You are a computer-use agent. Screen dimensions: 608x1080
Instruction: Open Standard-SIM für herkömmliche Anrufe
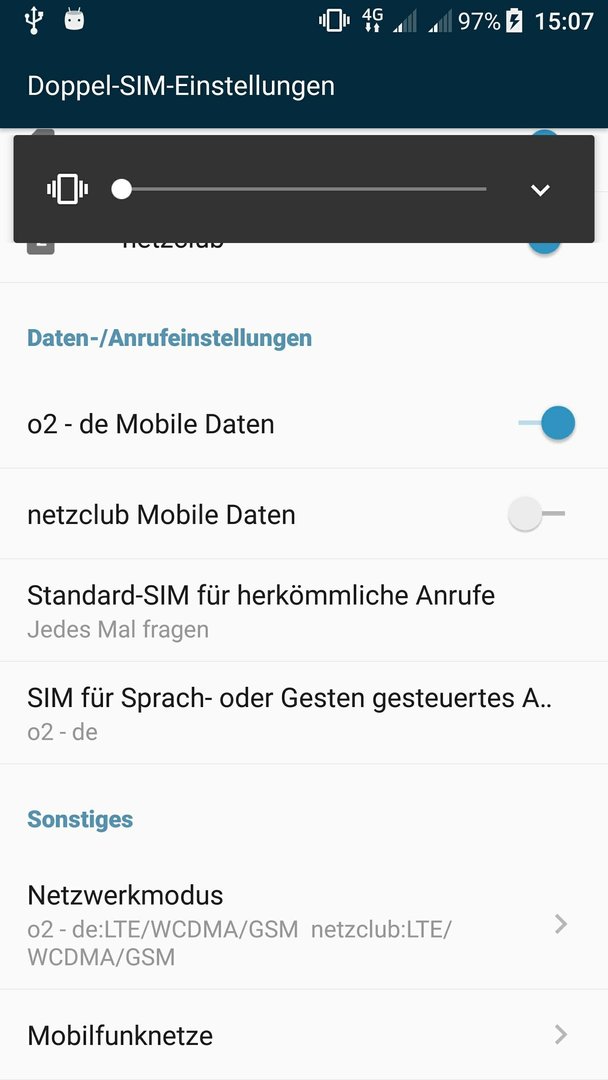[x=304, y=610]
